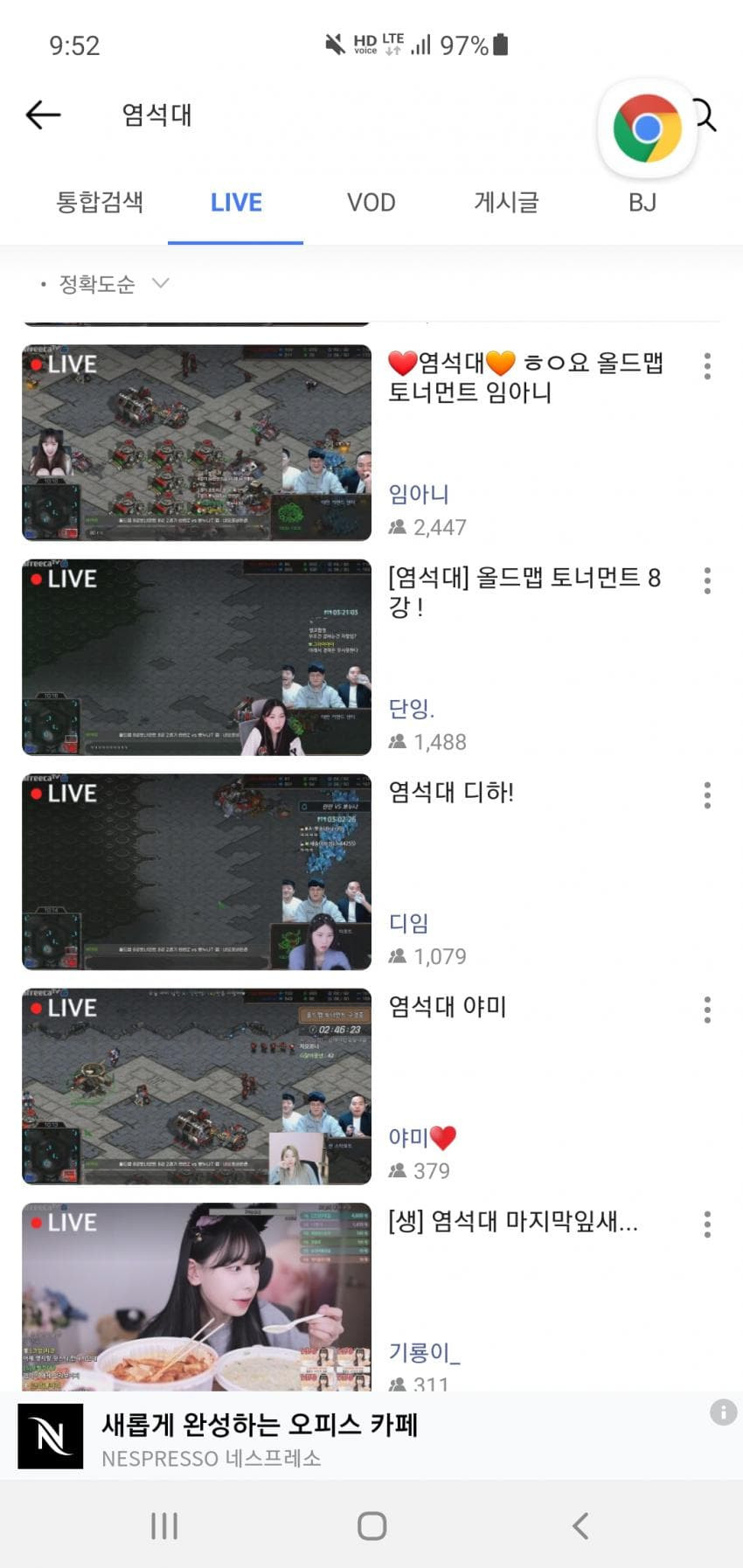743x1568 pixels.
Task: Open the Nespresso ad banner
Action: click(x=350, y=1437)
